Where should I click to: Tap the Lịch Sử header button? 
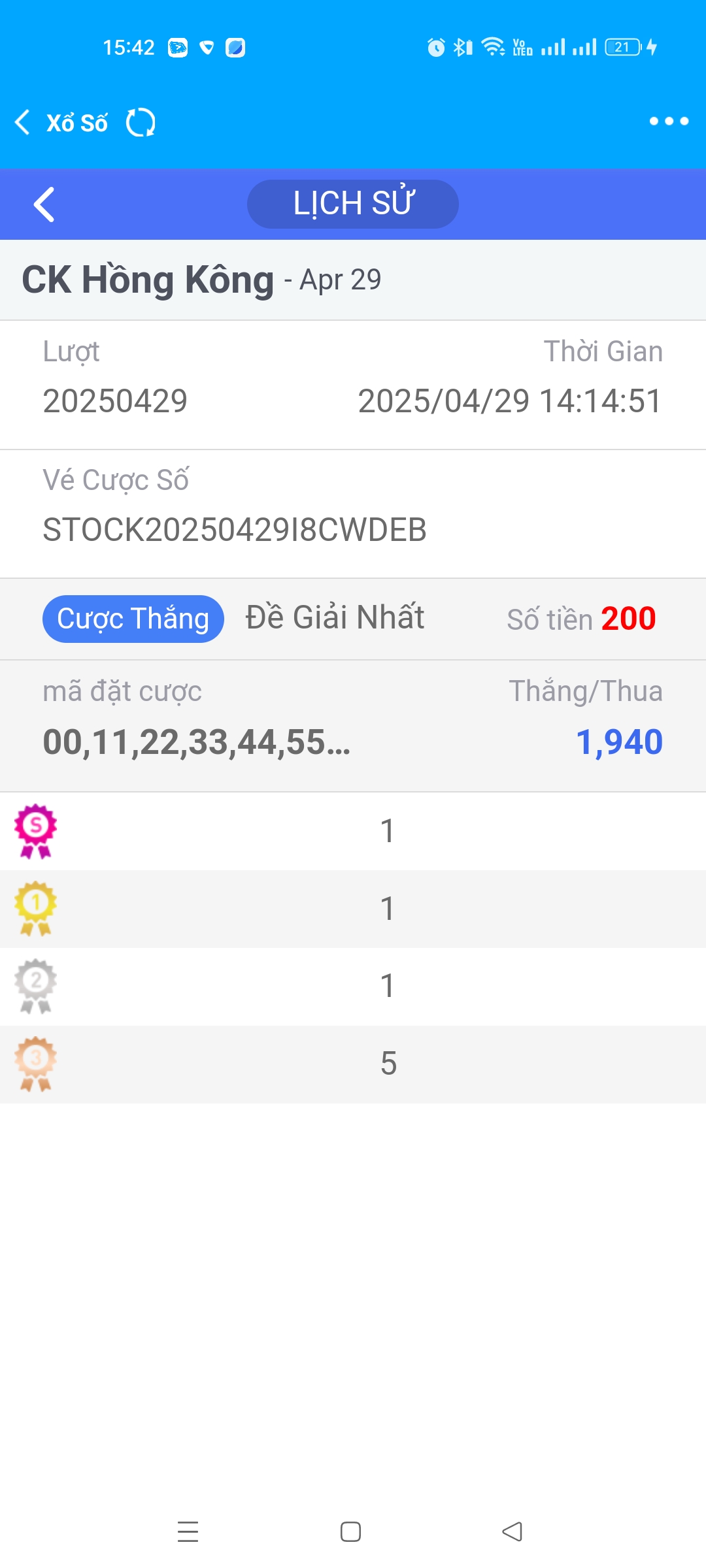click(352, 204)
